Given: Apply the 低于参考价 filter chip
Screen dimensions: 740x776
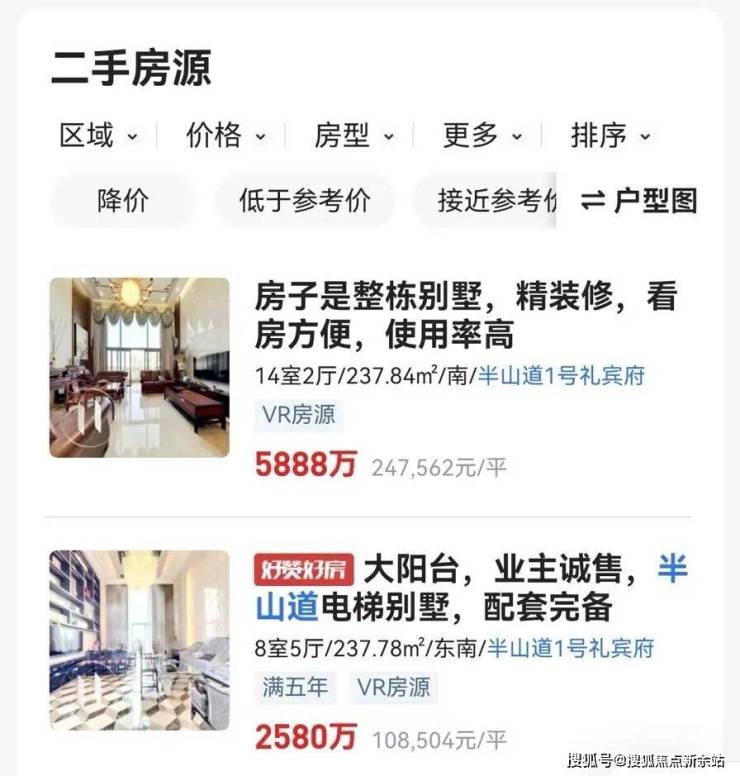Looking at the screenshot, I should point(304,200).
